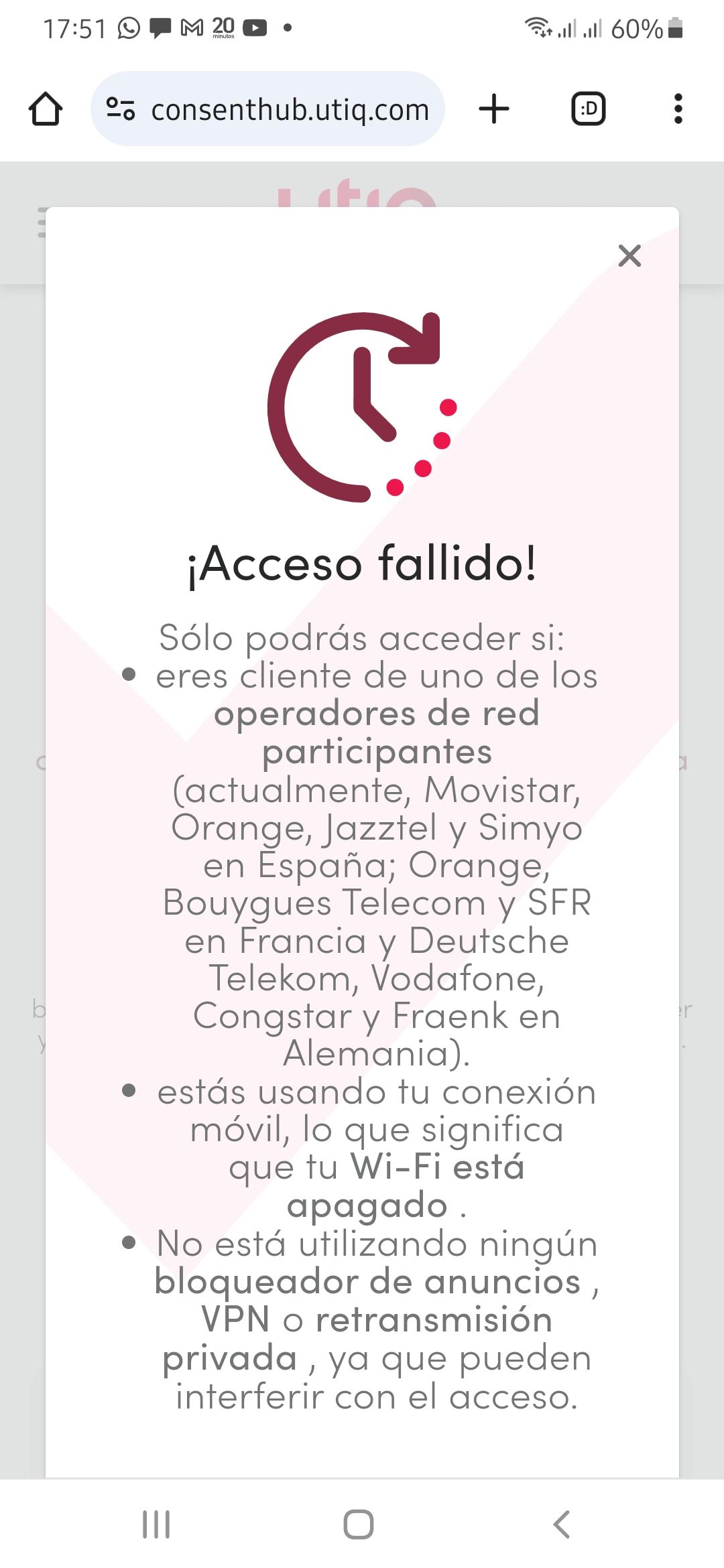Viewport: 724px width, 1568px height.
Task: Tap the consenthub.utiq.com address bar
Action: point(290,109)
